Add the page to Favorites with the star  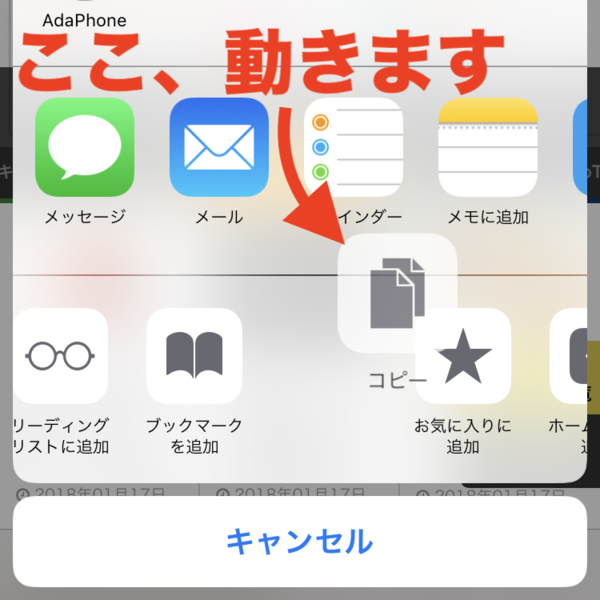463,356
